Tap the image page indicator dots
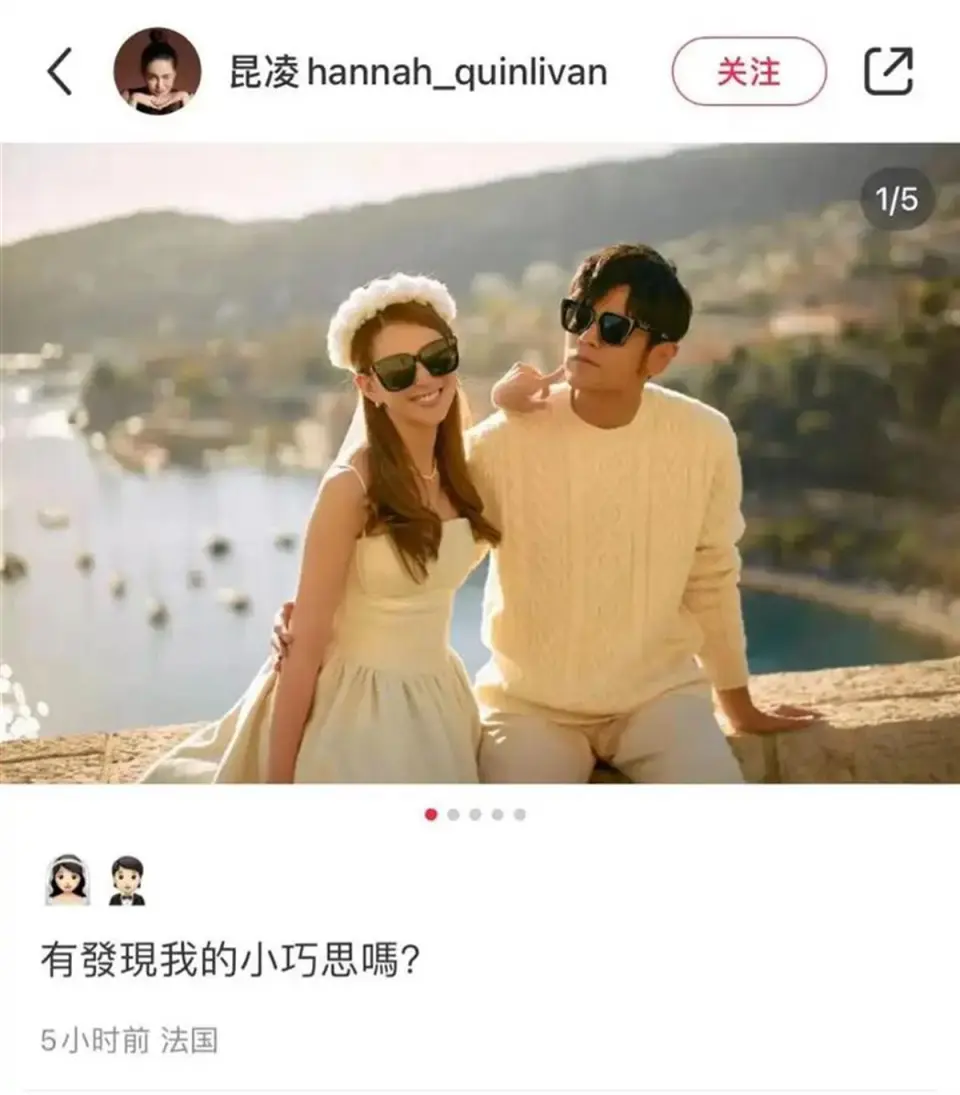The height and width of the screenshot is (1095, 960). tap(475, 815)
